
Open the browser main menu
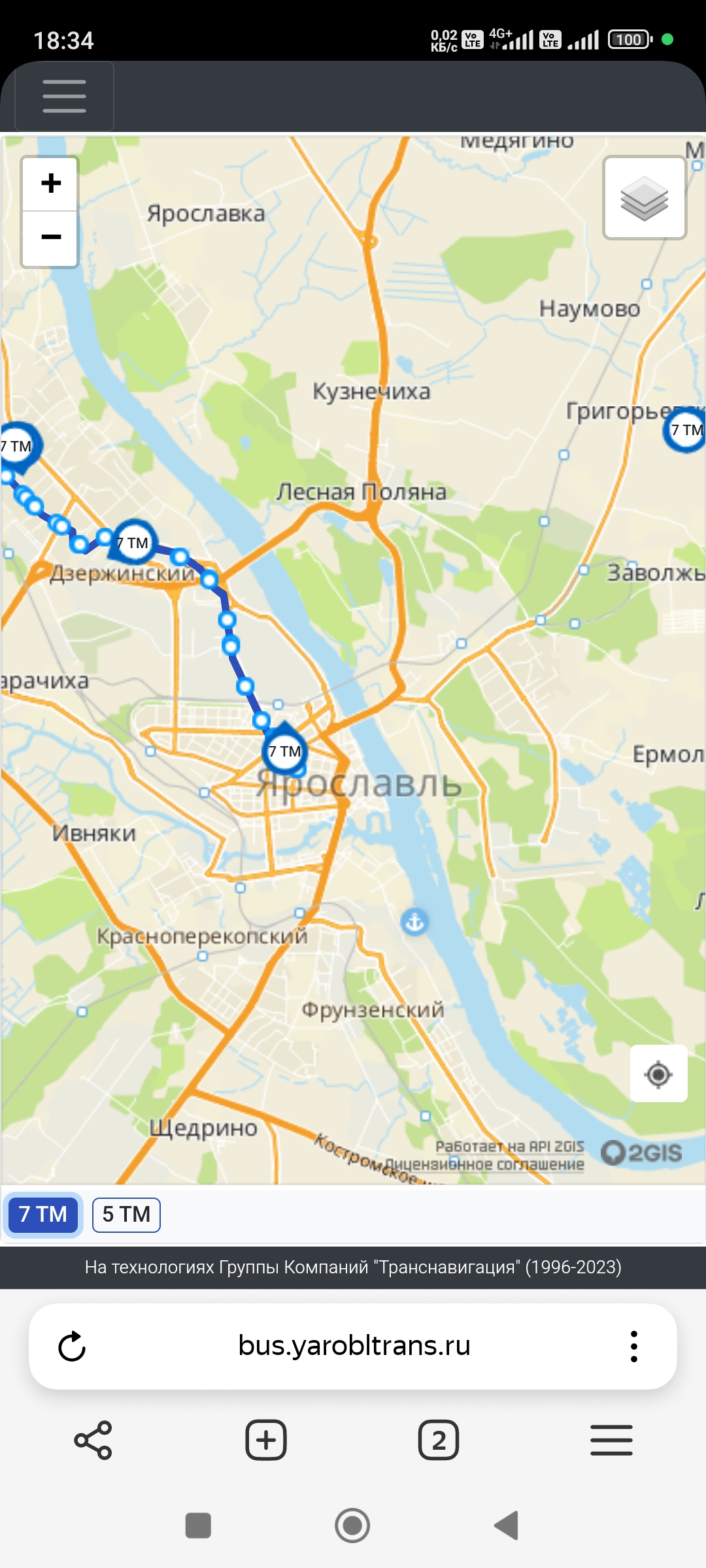pos(611,1440)
